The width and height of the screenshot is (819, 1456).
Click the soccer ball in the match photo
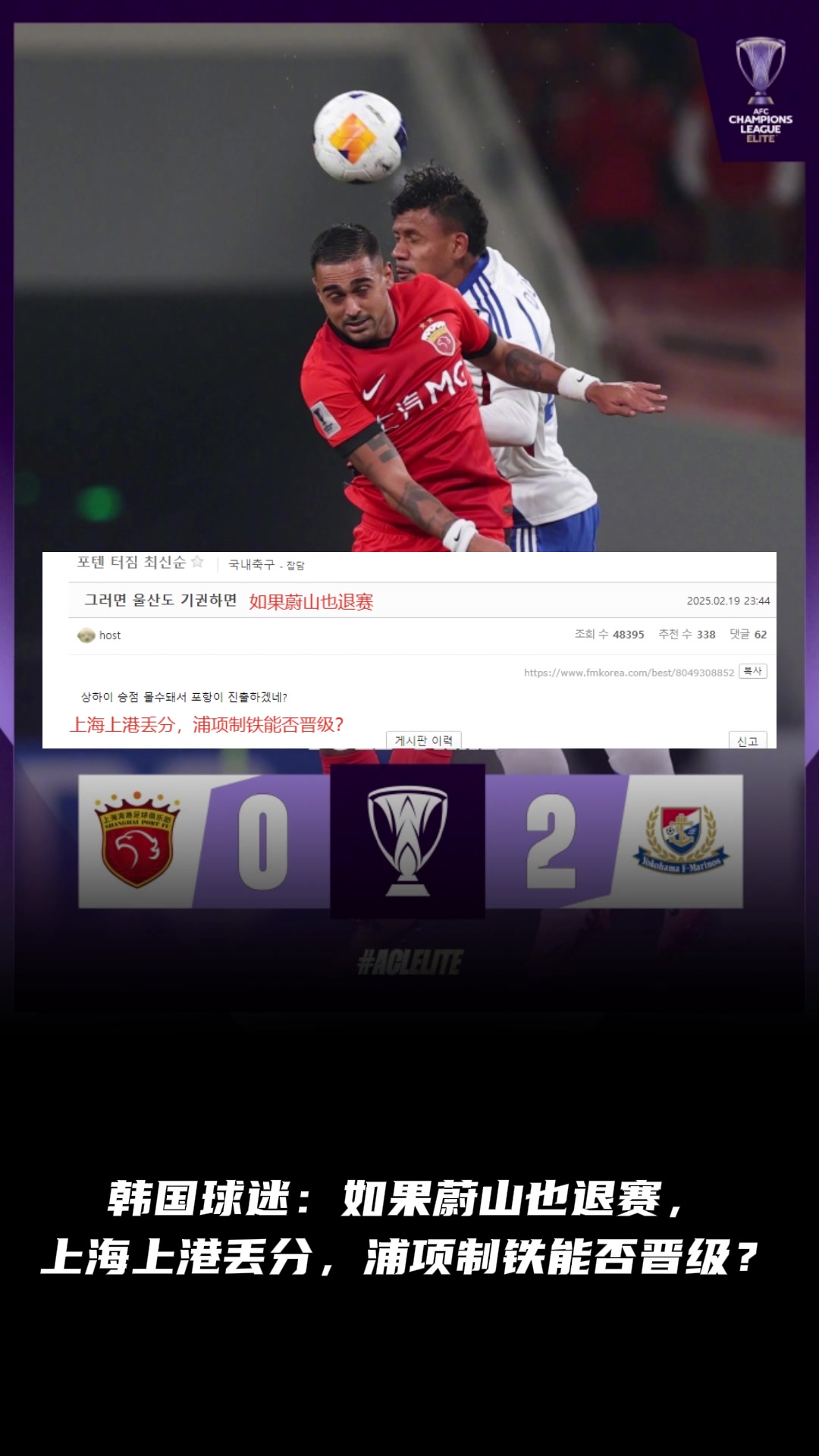[x=356, y=136]
